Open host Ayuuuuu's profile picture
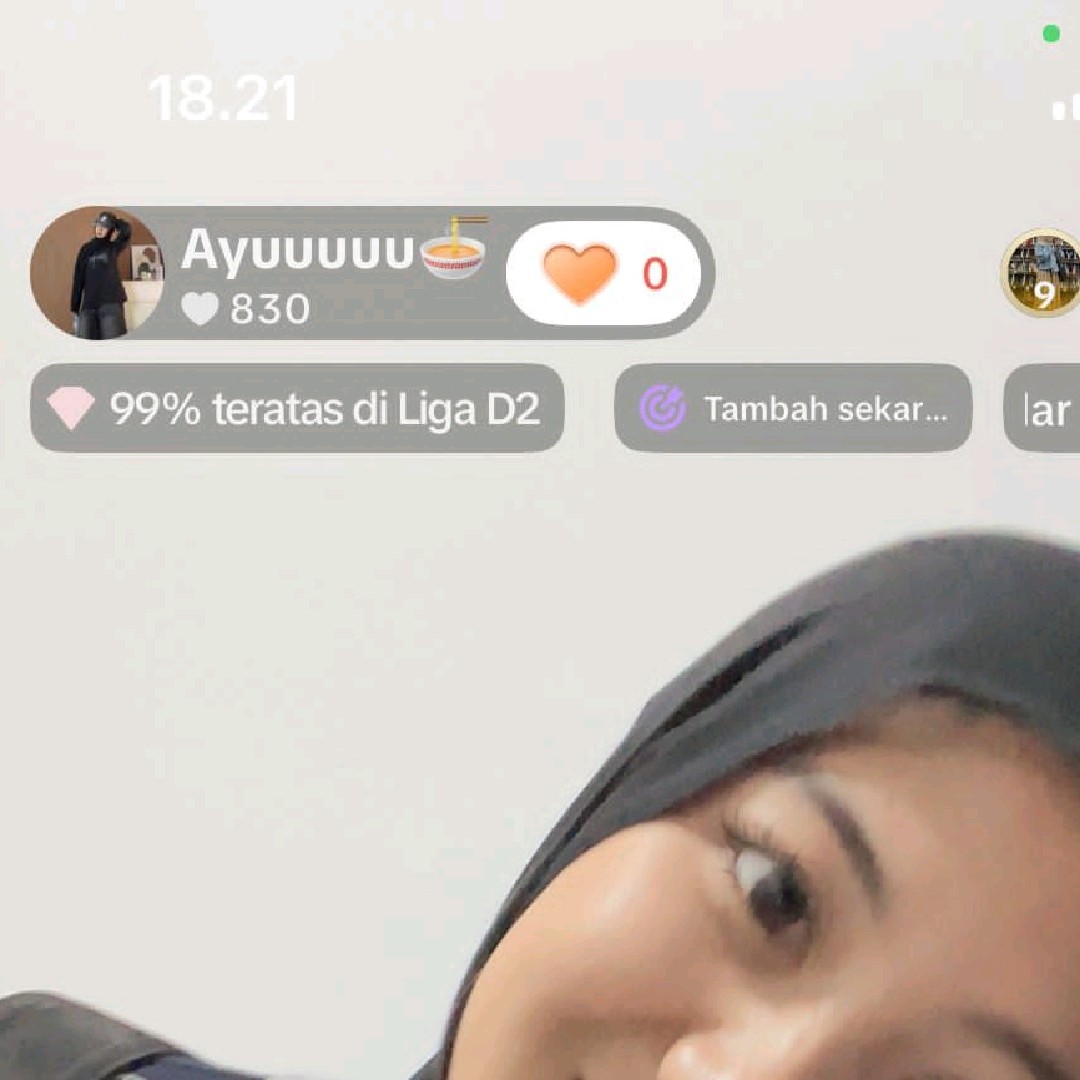Screen dimensions: 1080x1080 pos(96,273)
